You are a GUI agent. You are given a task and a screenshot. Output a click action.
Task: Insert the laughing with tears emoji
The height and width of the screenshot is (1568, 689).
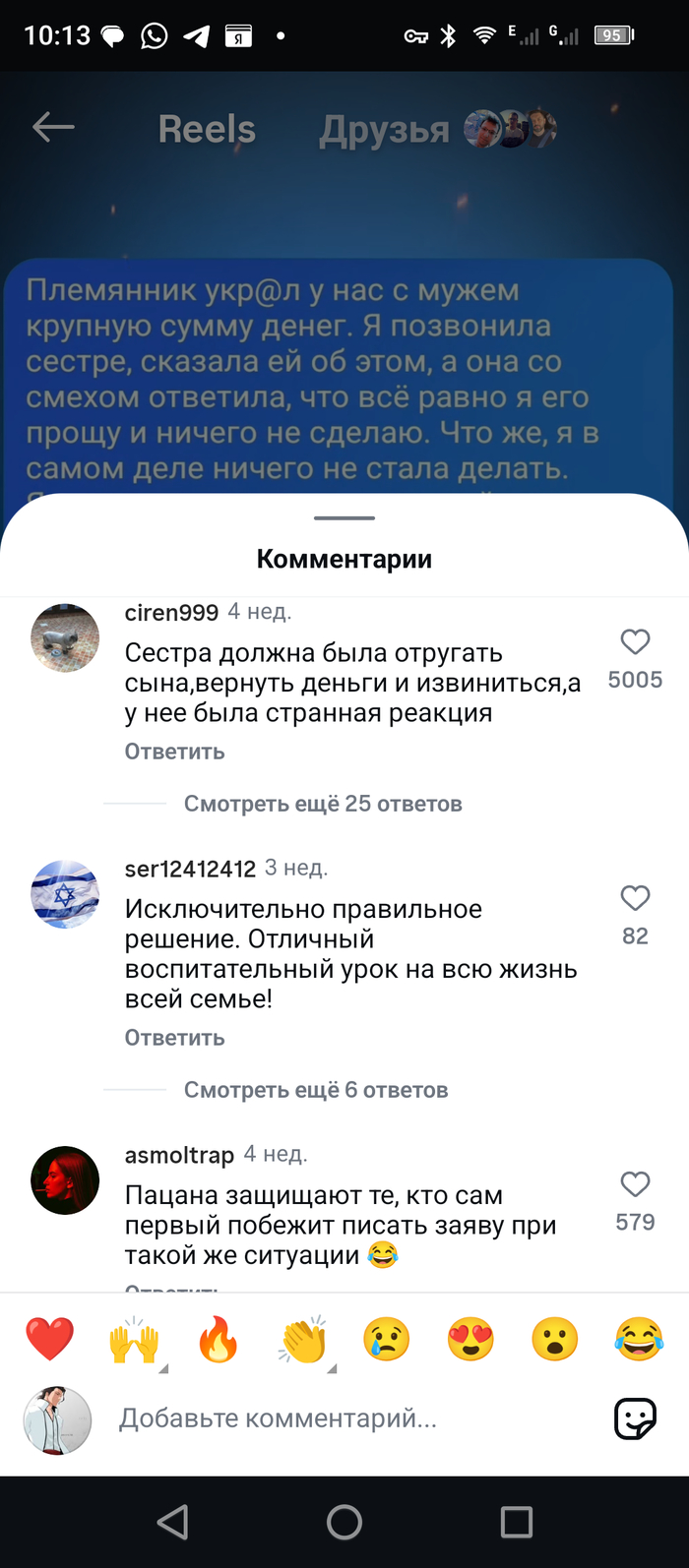click(639, 1340)
